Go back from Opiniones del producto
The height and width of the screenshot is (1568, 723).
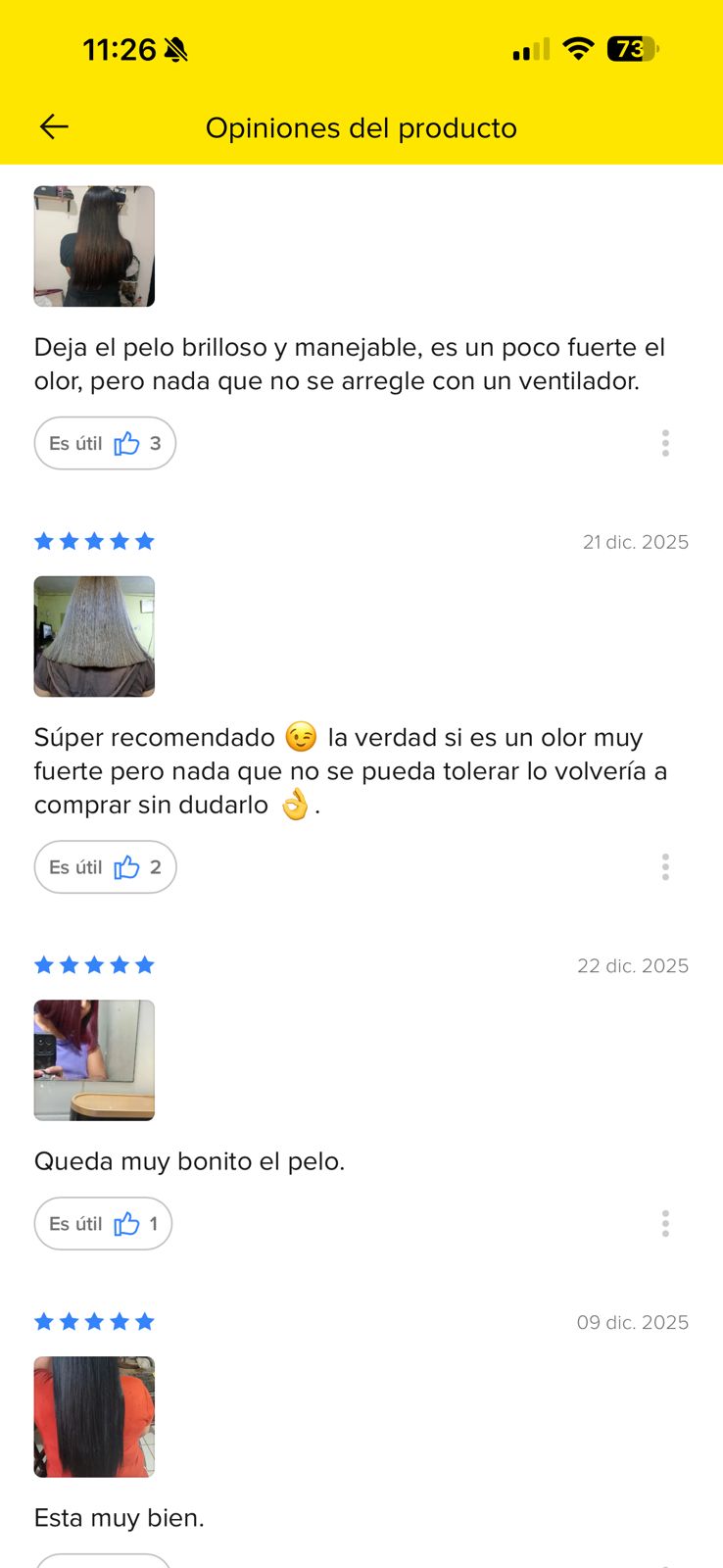tap(54, 126)
